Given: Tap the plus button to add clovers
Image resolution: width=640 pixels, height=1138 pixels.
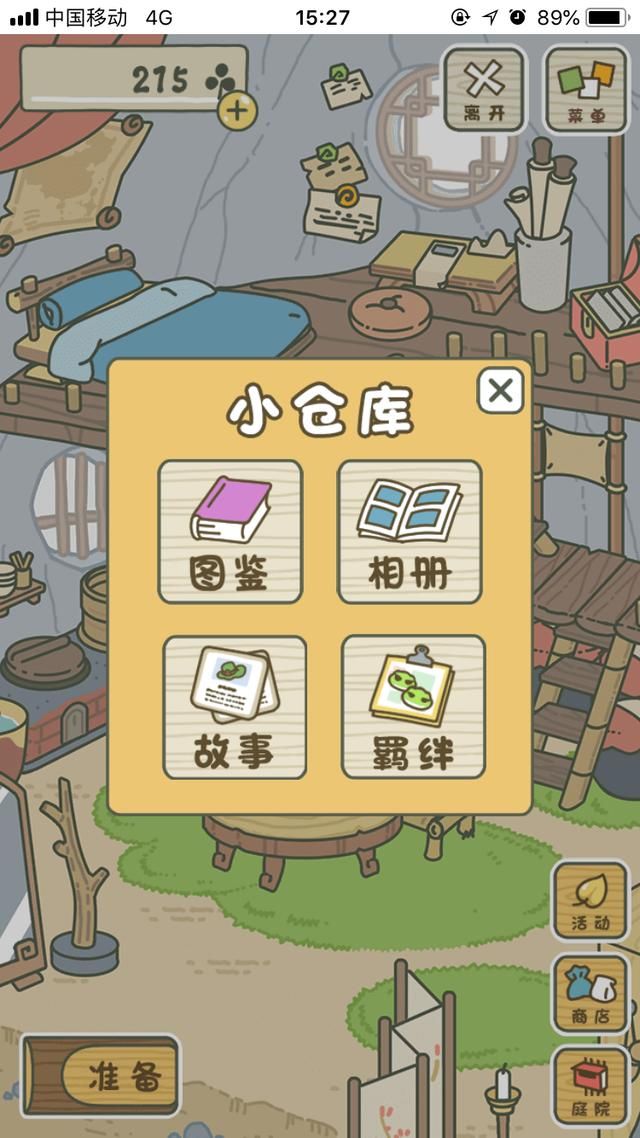Looking at the screenshot, I should [236, 109].
